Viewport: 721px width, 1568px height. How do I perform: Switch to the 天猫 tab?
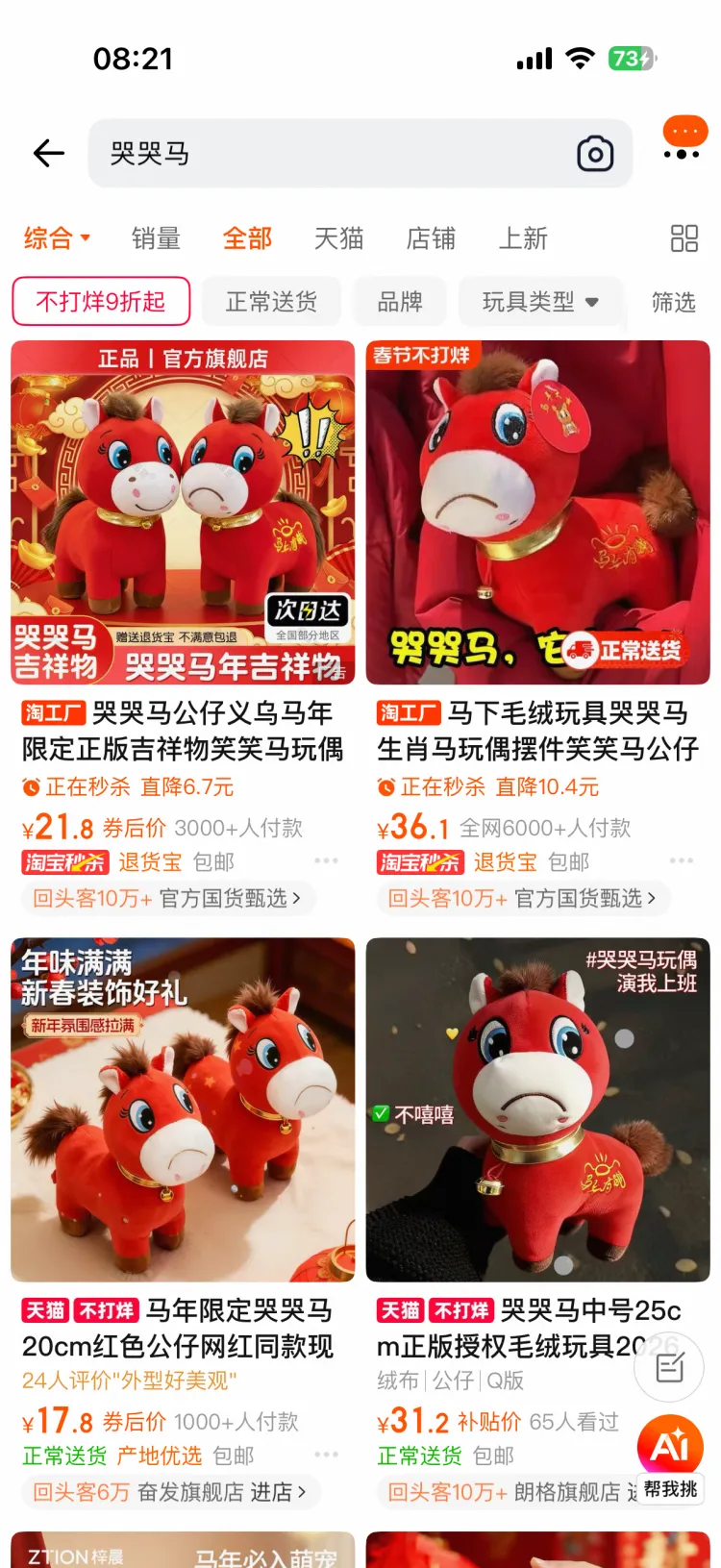pyautogui.click(x=336, y=239)
